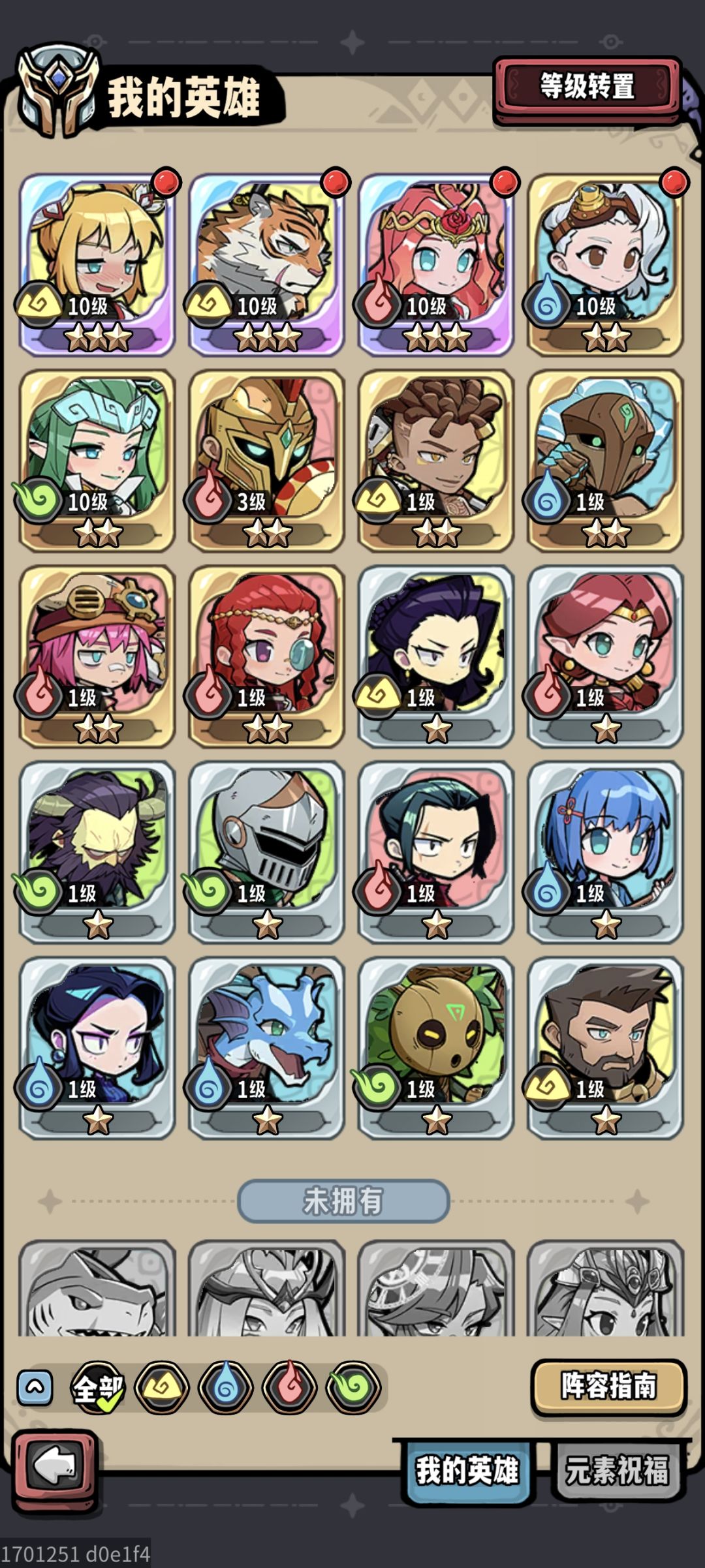Image resolution: width=705 pixels, height=1568 pixels.
Task: Open the level 3 golden-helmet hero
Action: [266, 460]
